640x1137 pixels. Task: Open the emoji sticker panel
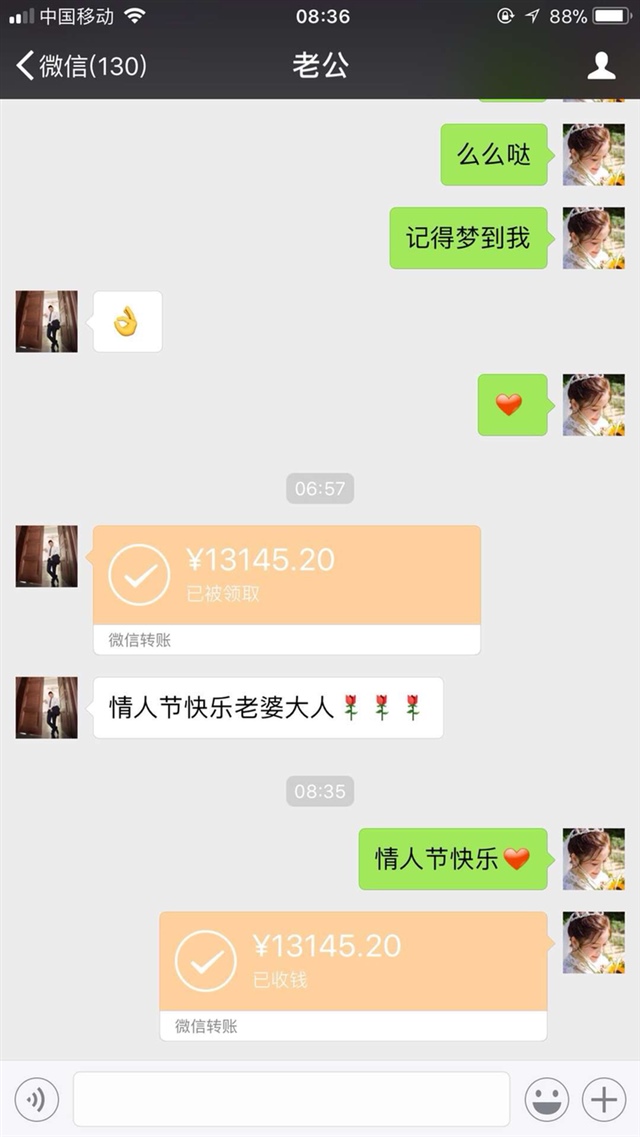pos(547,1100)
